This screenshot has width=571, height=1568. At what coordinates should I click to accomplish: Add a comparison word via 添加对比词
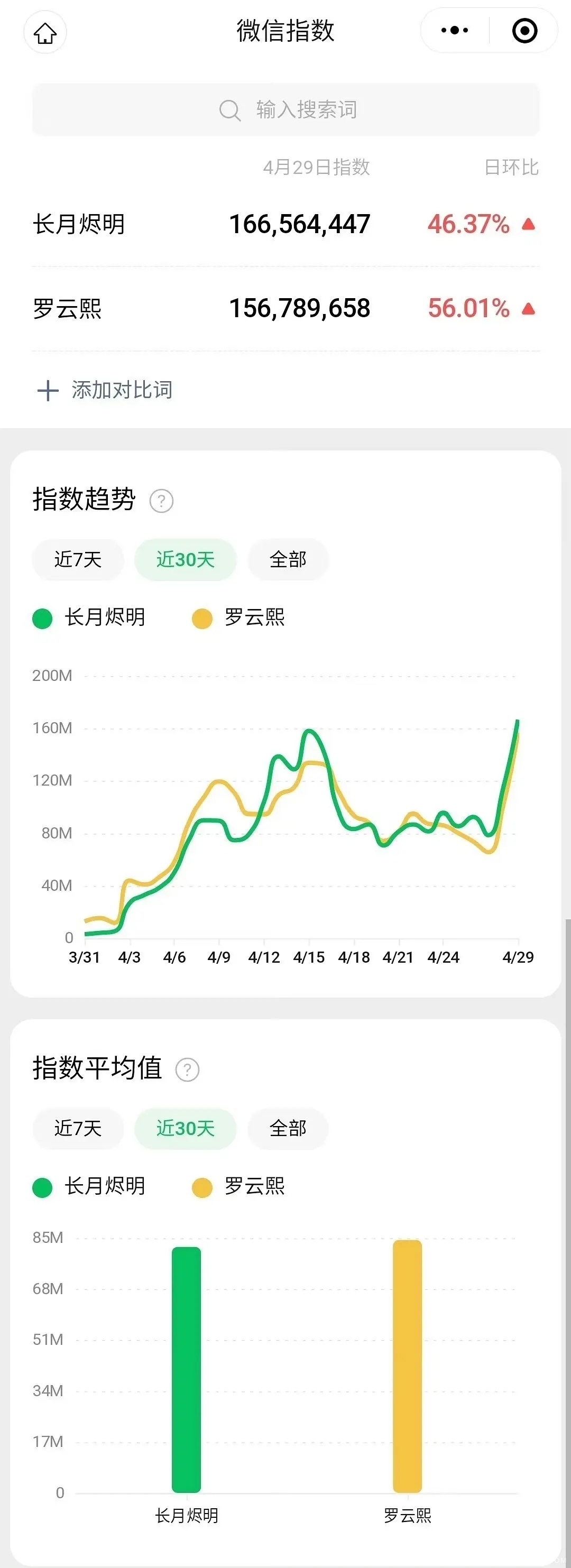pyautogui.click(x=105, y=390)
